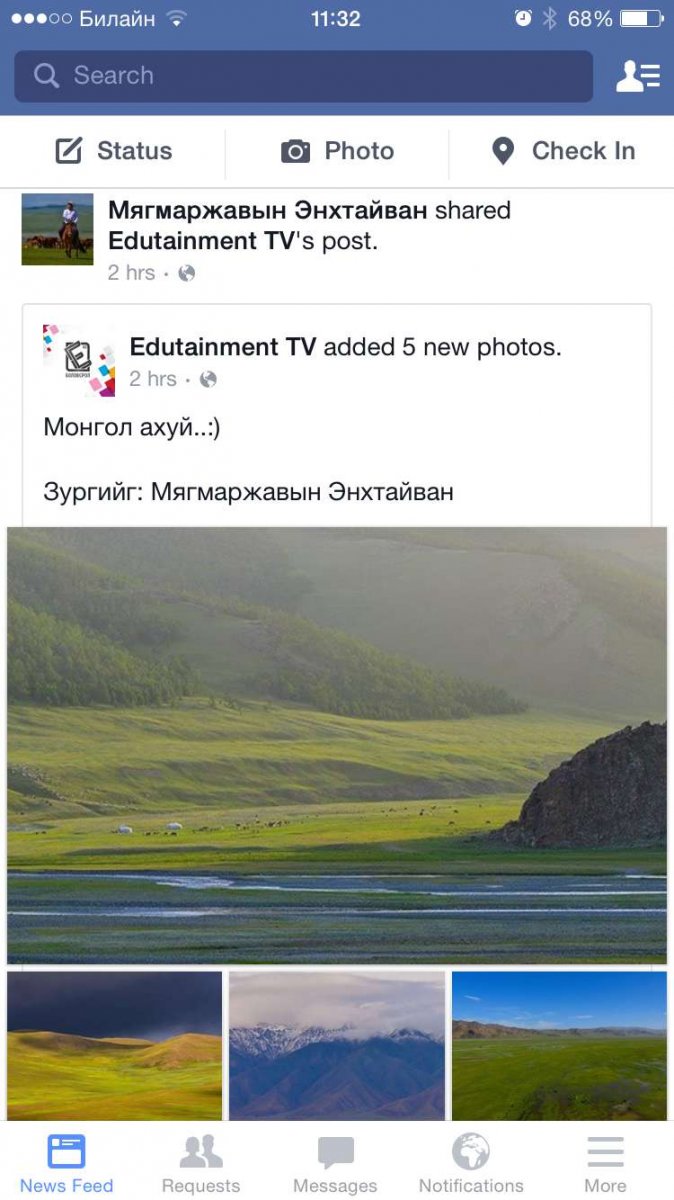Viewport: 674px width, 1200px height.
Task: View the yellow hills stormy sky photo
Action: (114, 1045)
